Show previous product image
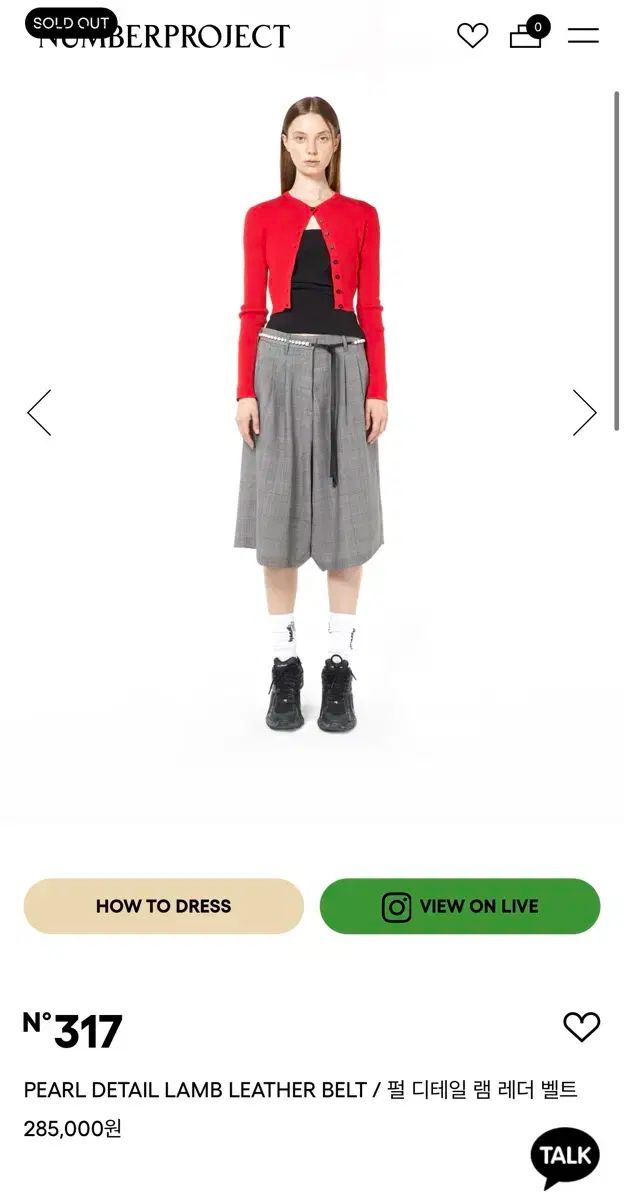 (x=40, y=412)
